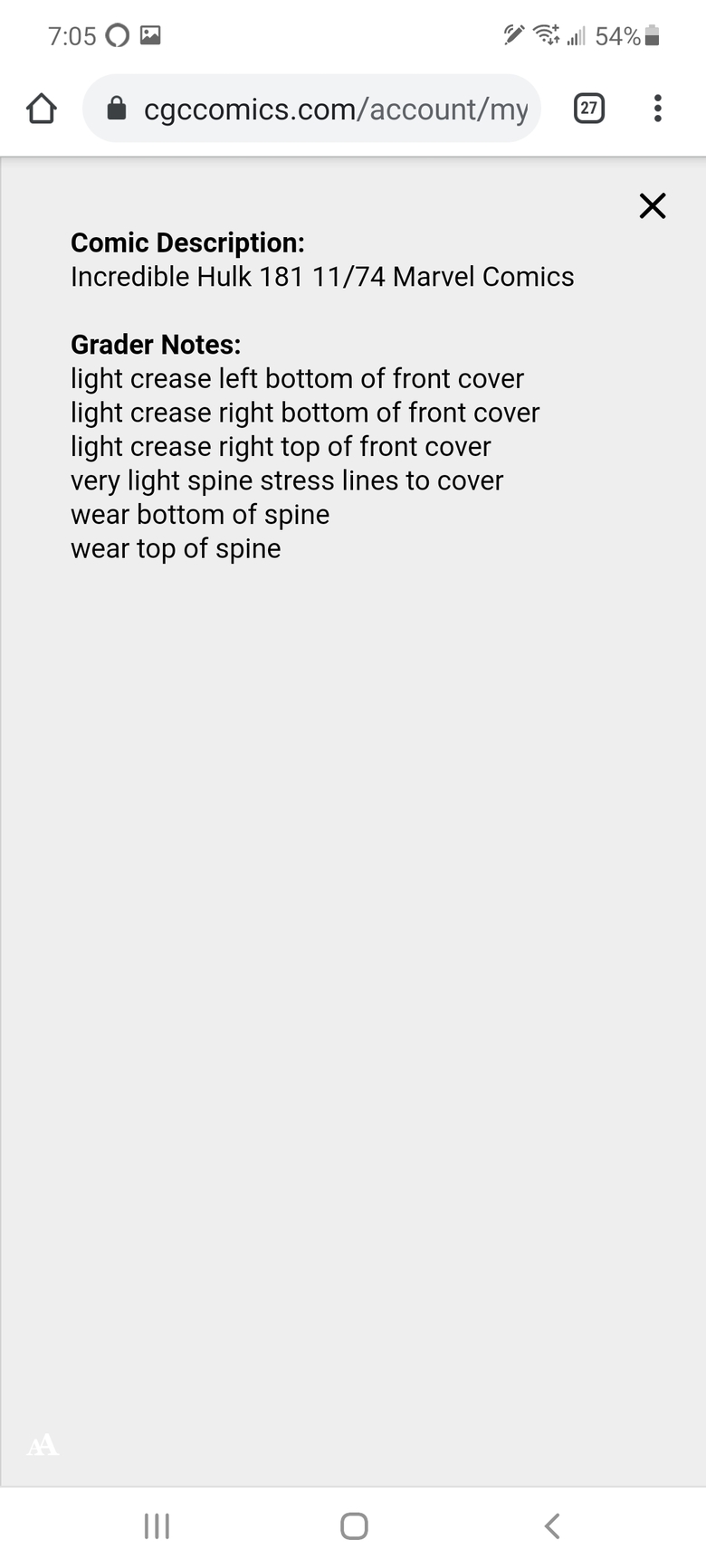Tap the cgccomics.com address bar
Screen dimensions: 706x1568
click(312, 109)
